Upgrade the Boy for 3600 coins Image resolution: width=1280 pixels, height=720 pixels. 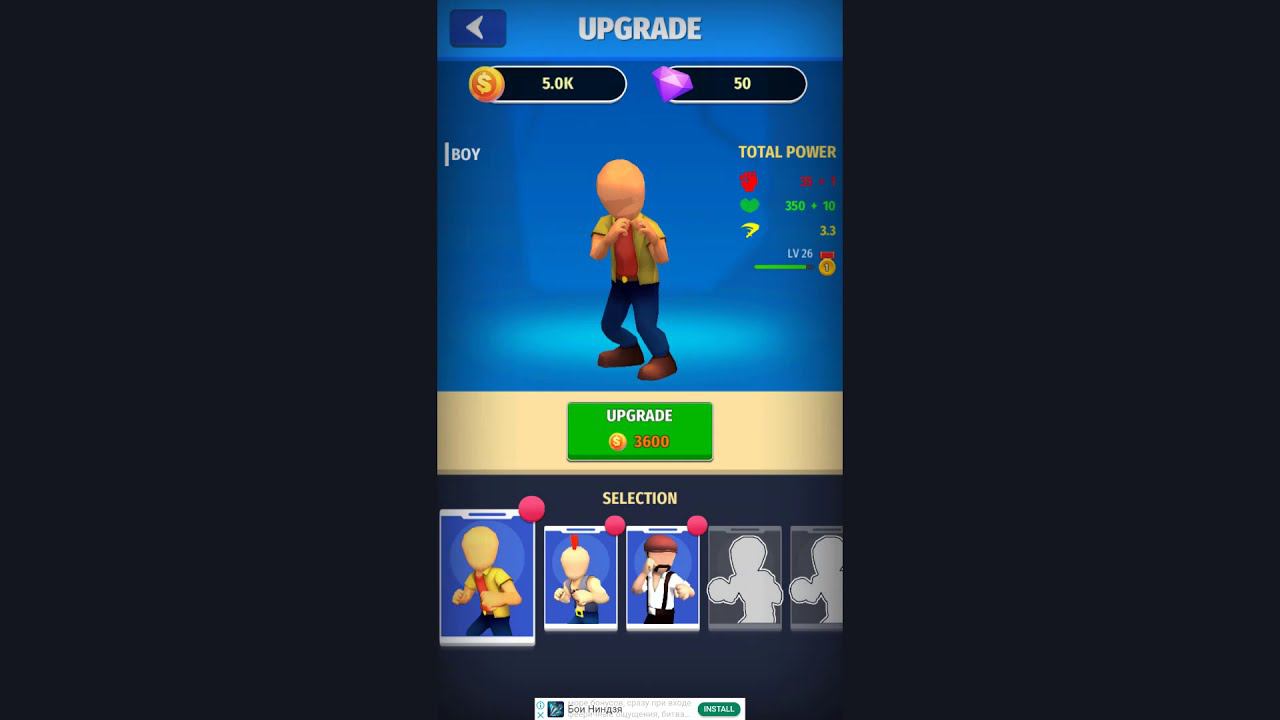[639, 431]
